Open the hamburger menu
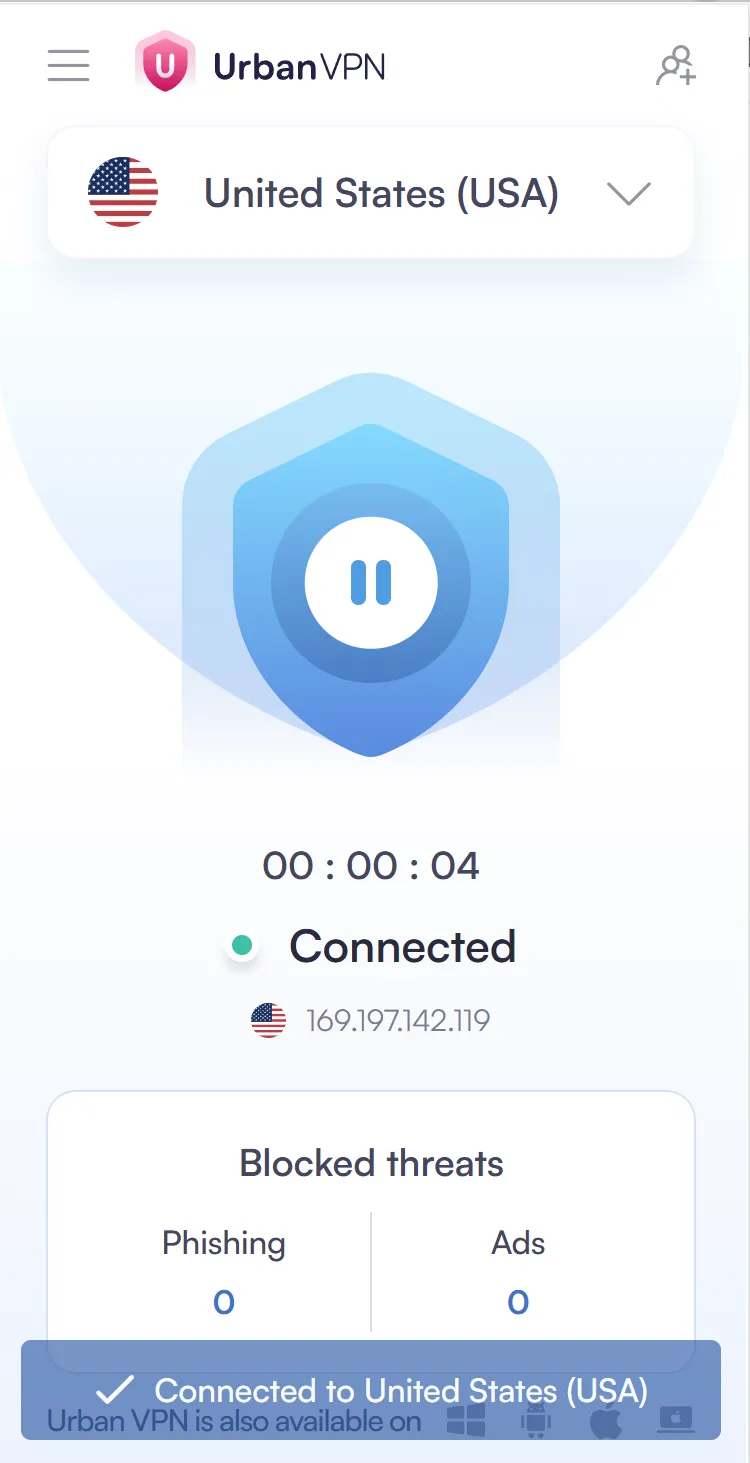Viewport: 750px width, 1463px height. tap(68, 66)
